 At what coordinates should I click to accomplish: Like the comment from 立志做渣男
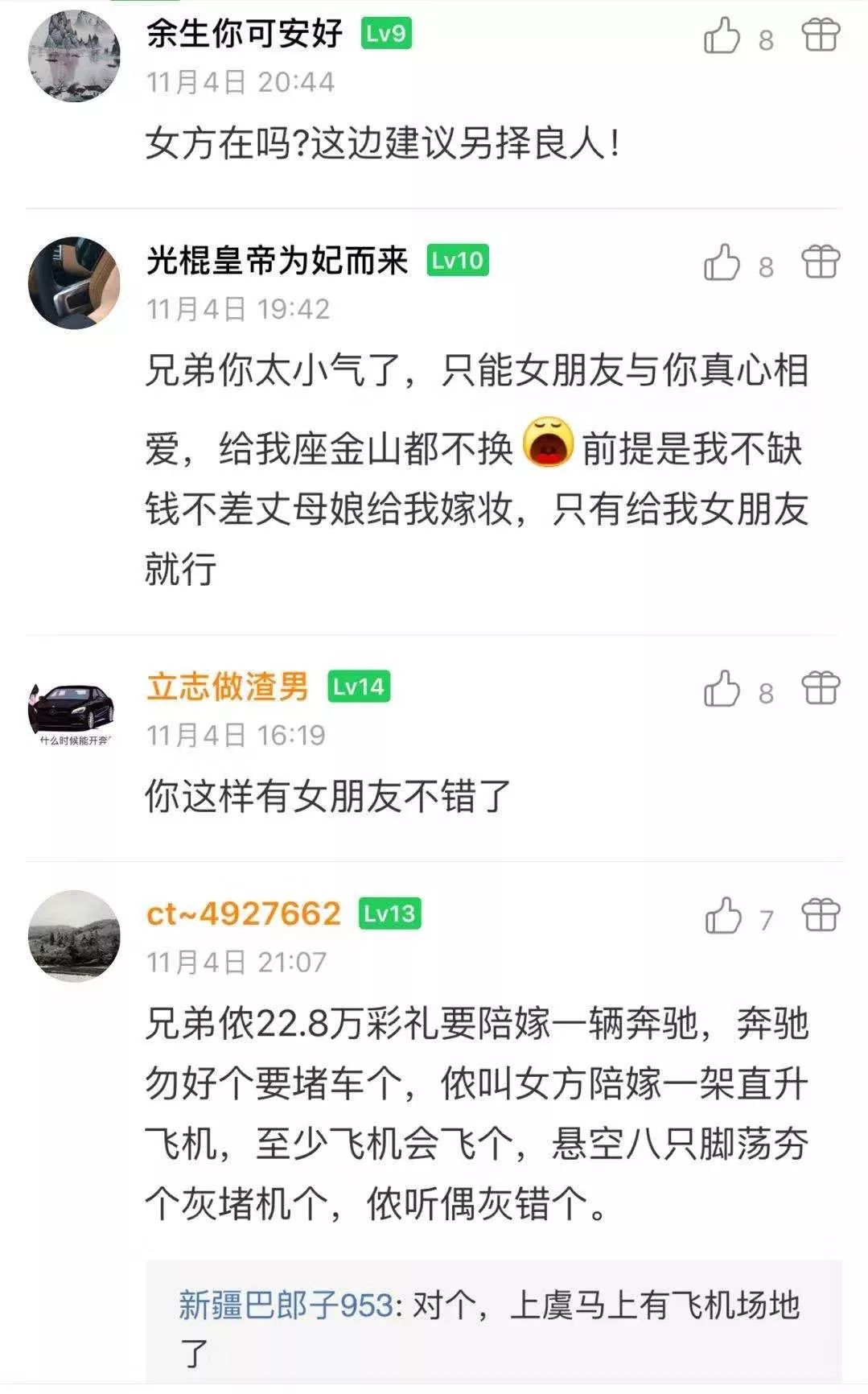[722, 690]
